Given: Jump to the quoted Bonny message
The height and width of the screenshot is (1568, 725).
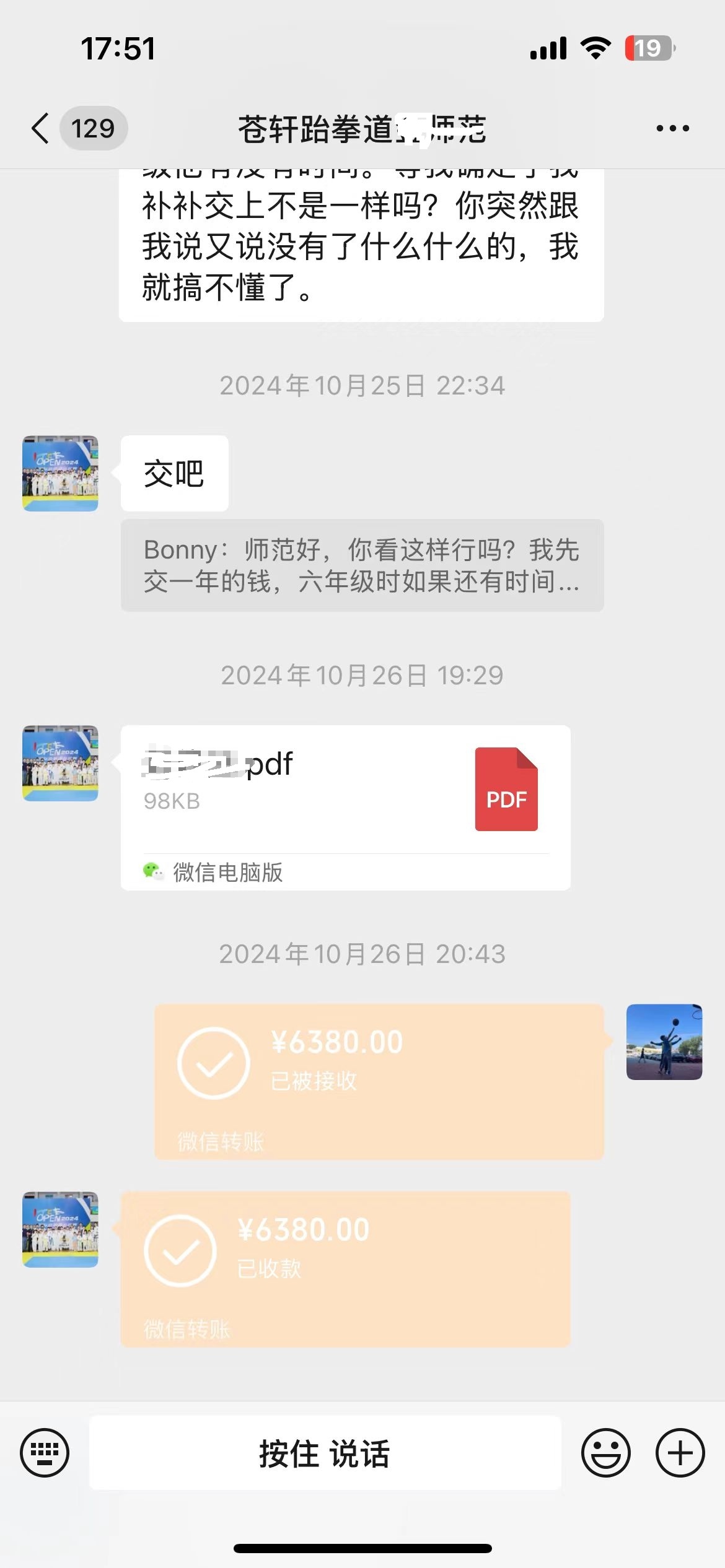Looking at the screenshot, I should tap(362, 565).
